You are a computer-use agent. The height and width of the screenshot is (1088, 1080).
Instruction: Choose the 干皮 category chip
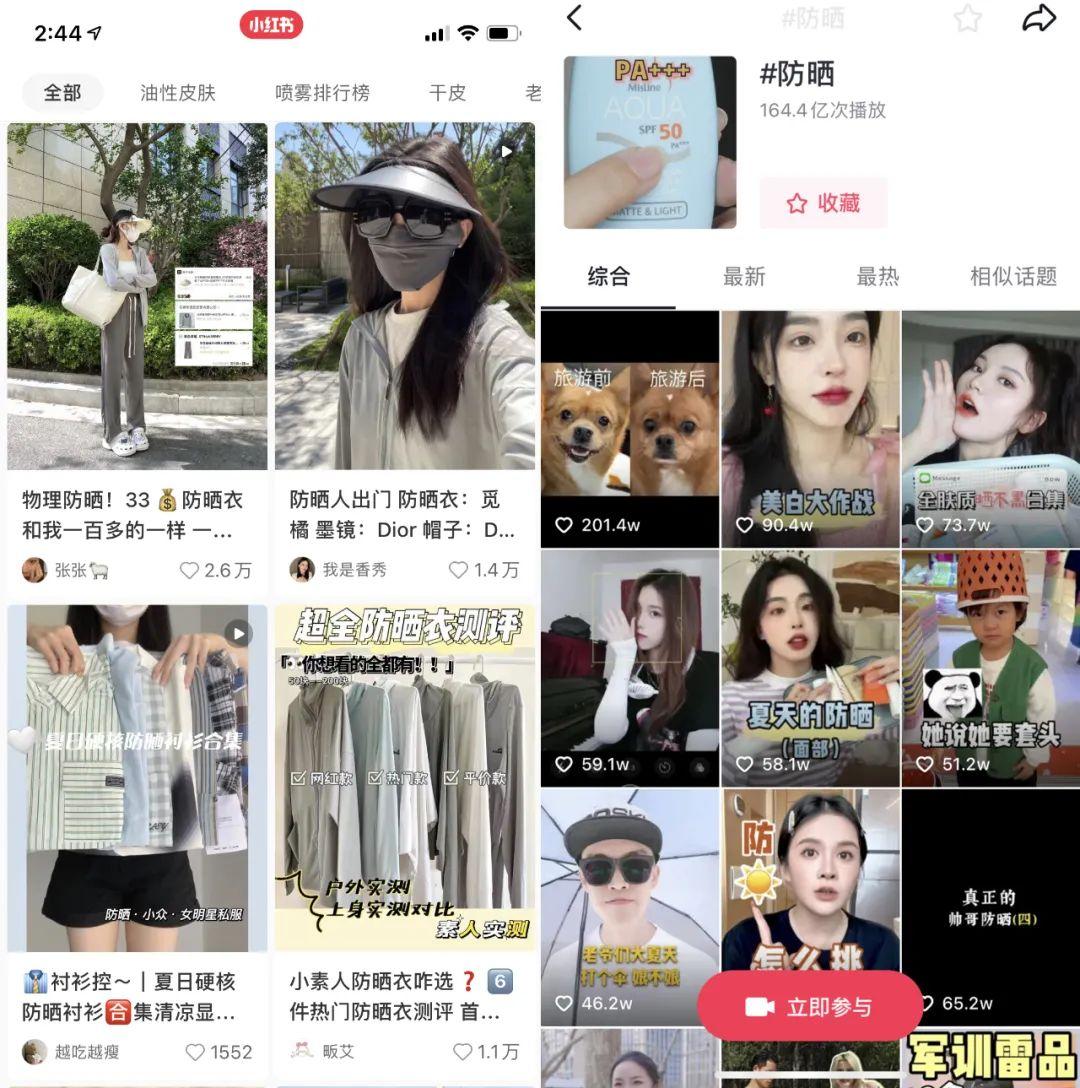(447, 93)
